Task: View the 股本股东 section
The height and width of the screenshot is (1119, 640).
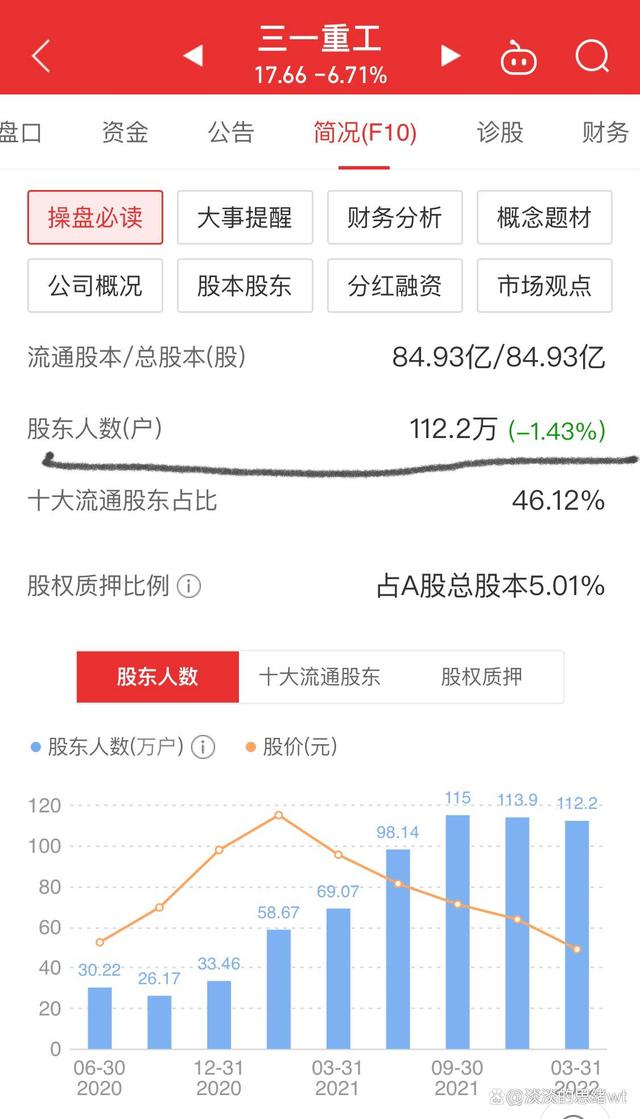Action: click(x=245, y=286)
